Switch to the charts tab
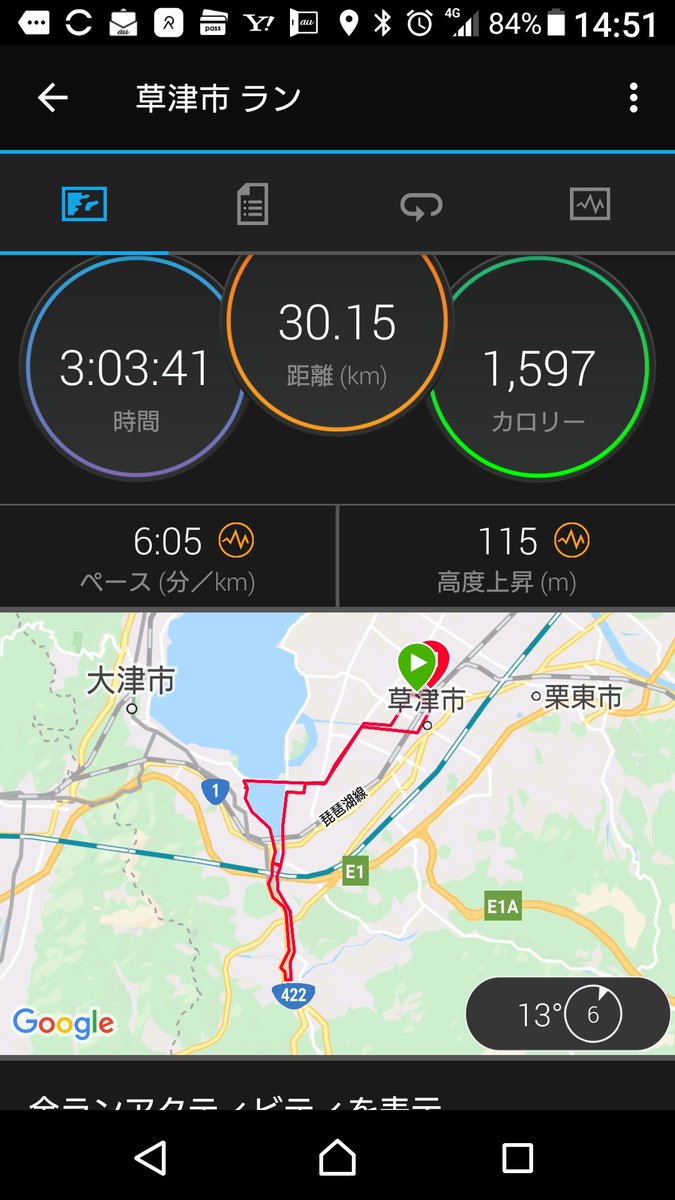Screen dimensions: 675x1200 [589, 204]
